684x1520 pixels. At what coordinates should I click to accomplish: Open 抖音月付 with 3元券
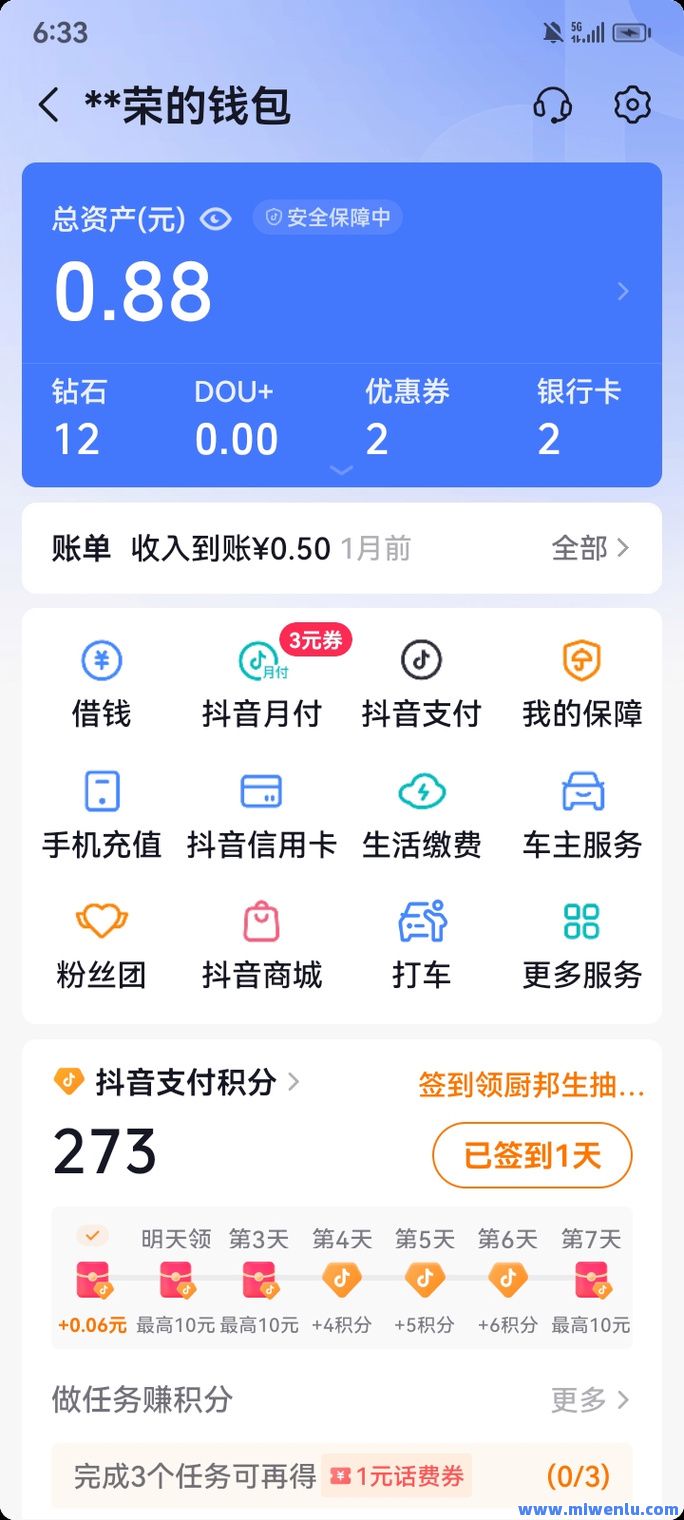[261, 684]
